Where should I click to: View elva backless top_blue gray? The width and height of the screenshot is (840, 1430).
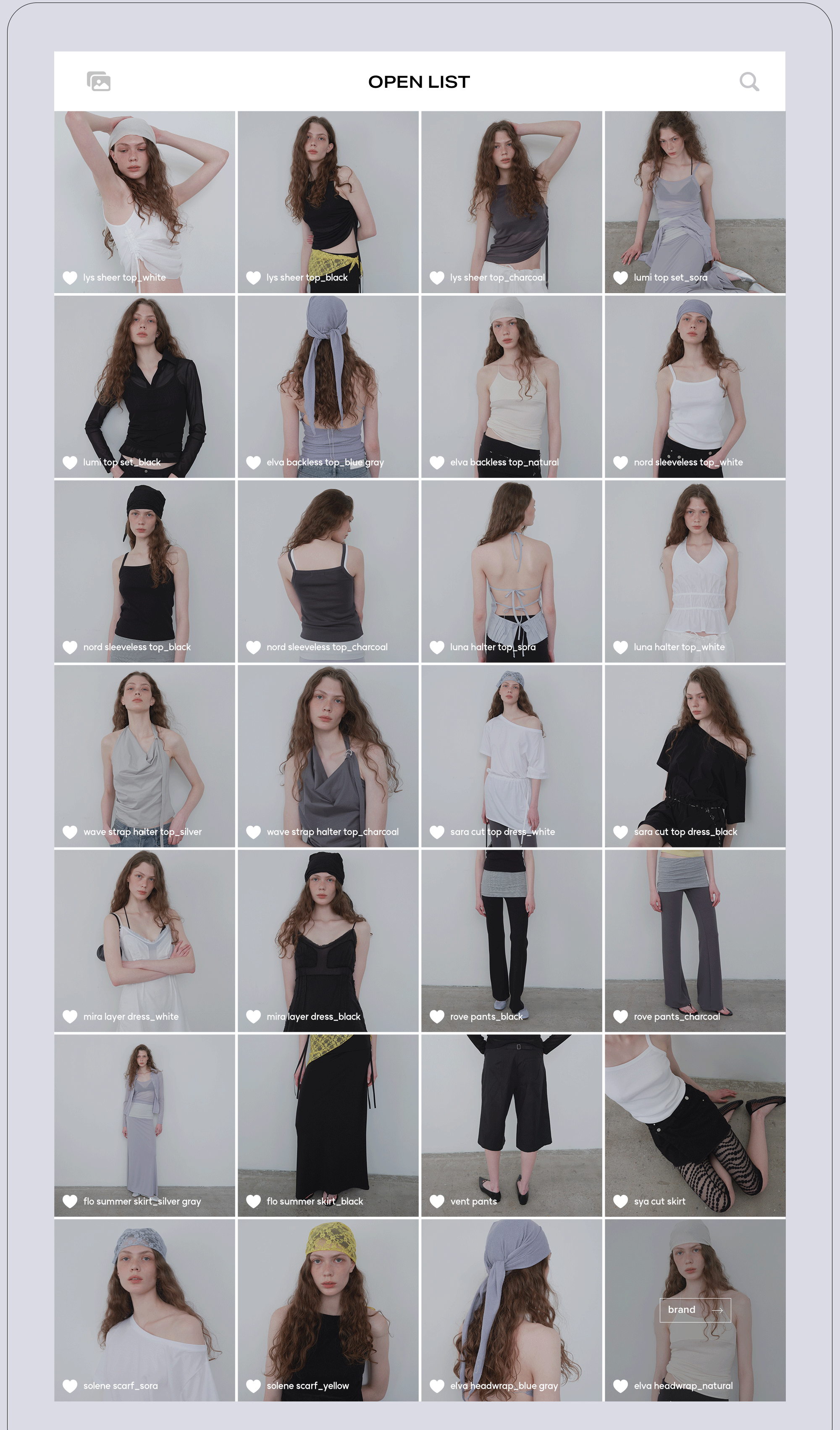(x=328, y=386)
